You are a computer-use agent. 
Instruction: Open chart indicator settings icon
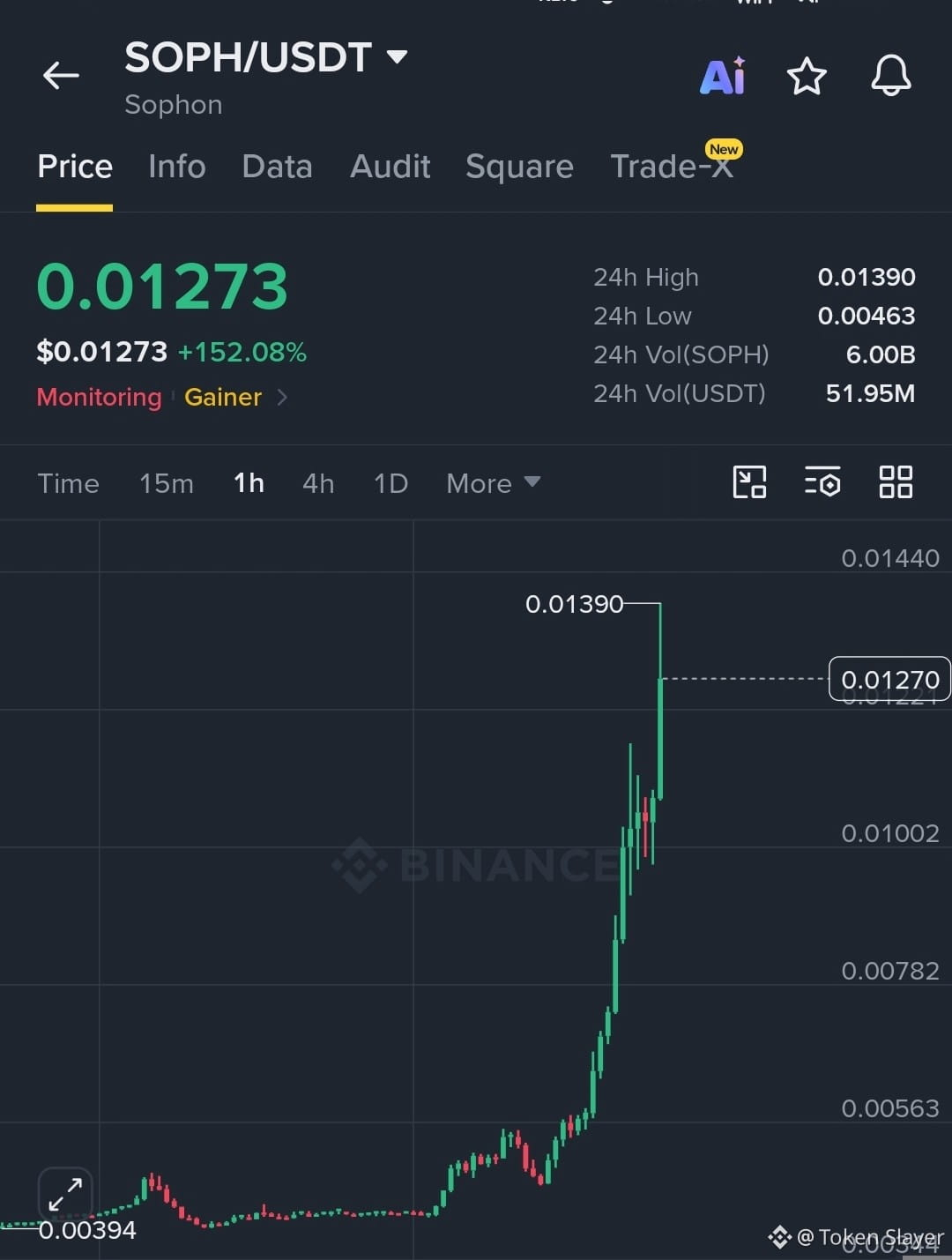(x=822, y=482)
